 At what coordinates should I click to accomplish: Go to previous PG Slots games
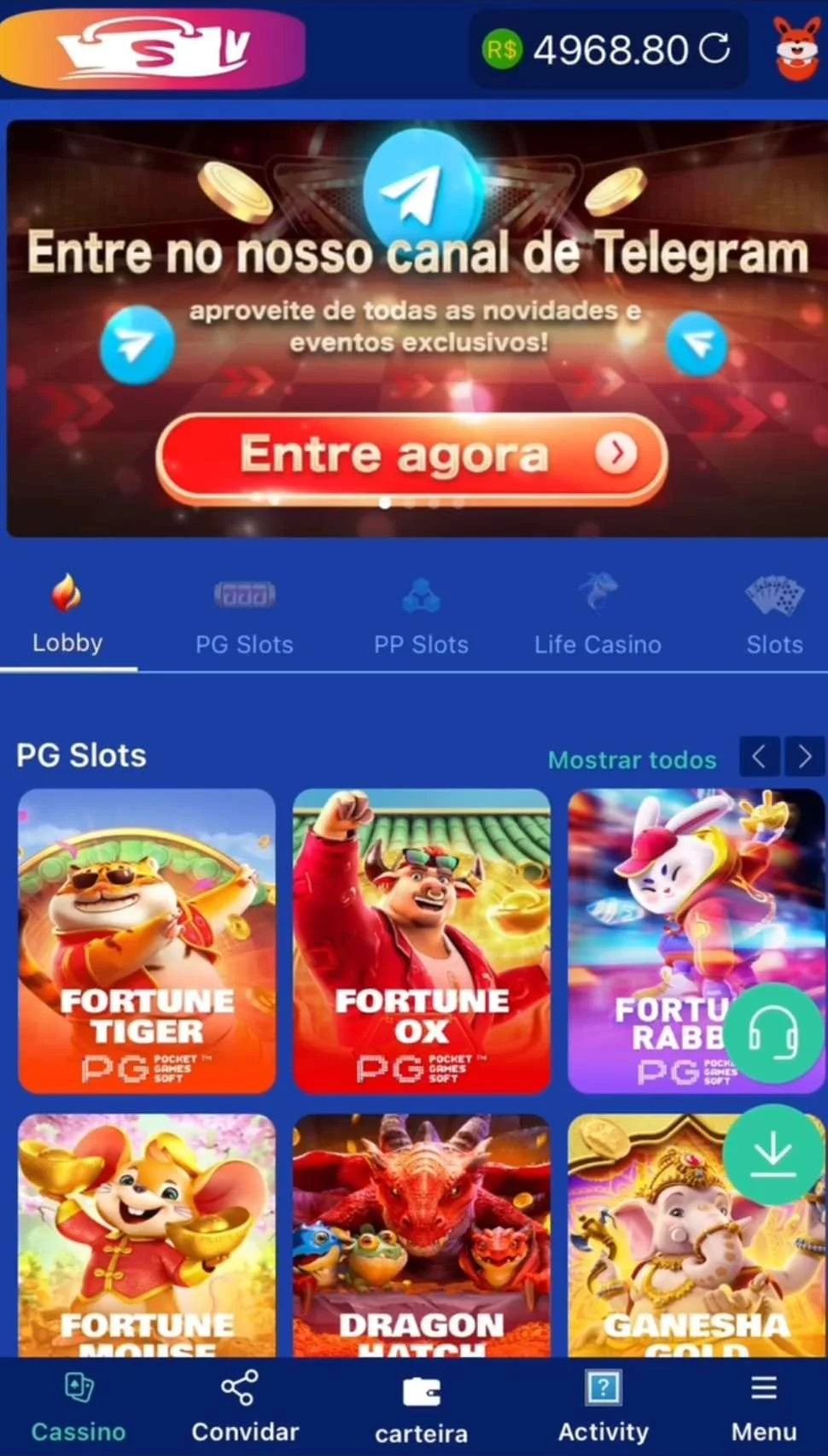(759, 757)
